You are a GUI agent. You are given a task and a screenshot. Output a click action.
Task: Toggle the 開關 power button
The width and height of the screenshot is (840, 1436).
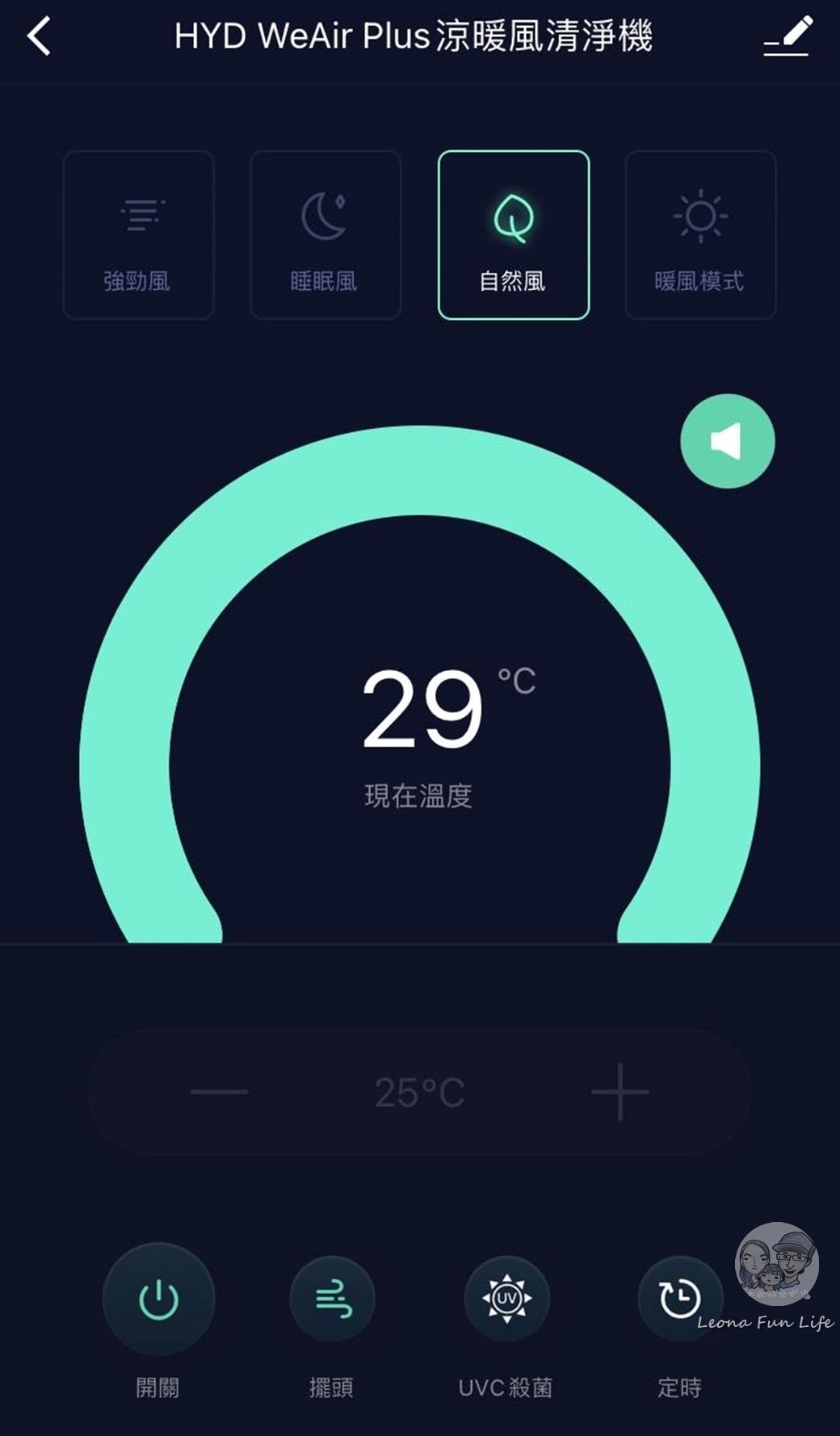[x=158, y=1299]
